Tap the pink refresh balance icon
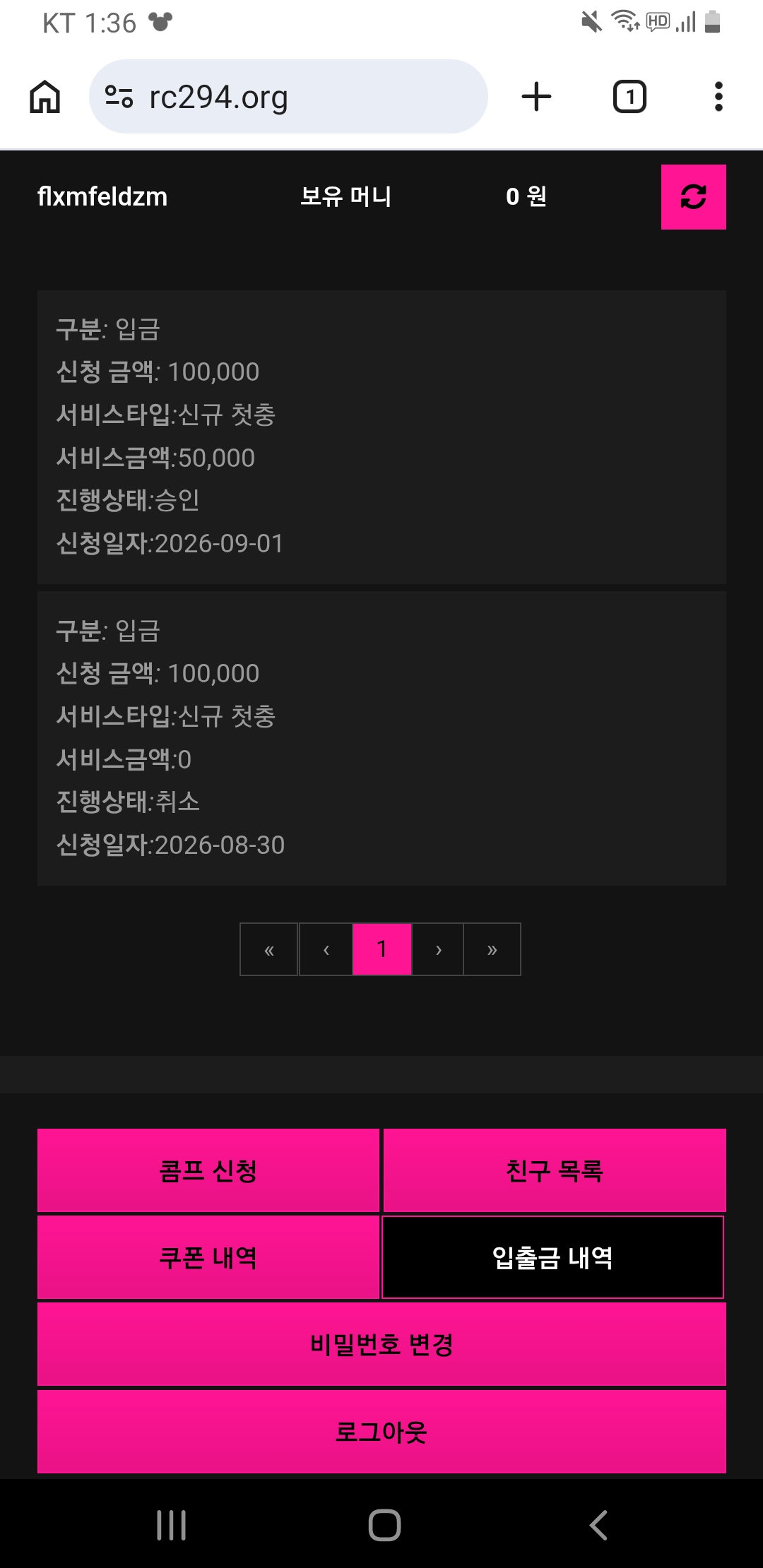 click(693, 197)
